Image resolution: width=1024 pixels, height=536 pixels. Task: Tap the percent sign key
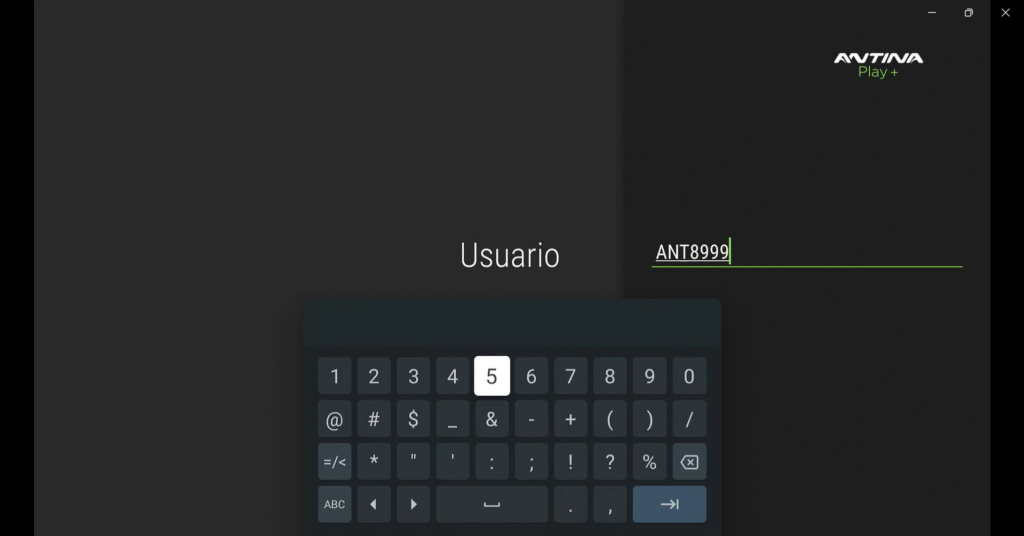(x=649, y=462)
